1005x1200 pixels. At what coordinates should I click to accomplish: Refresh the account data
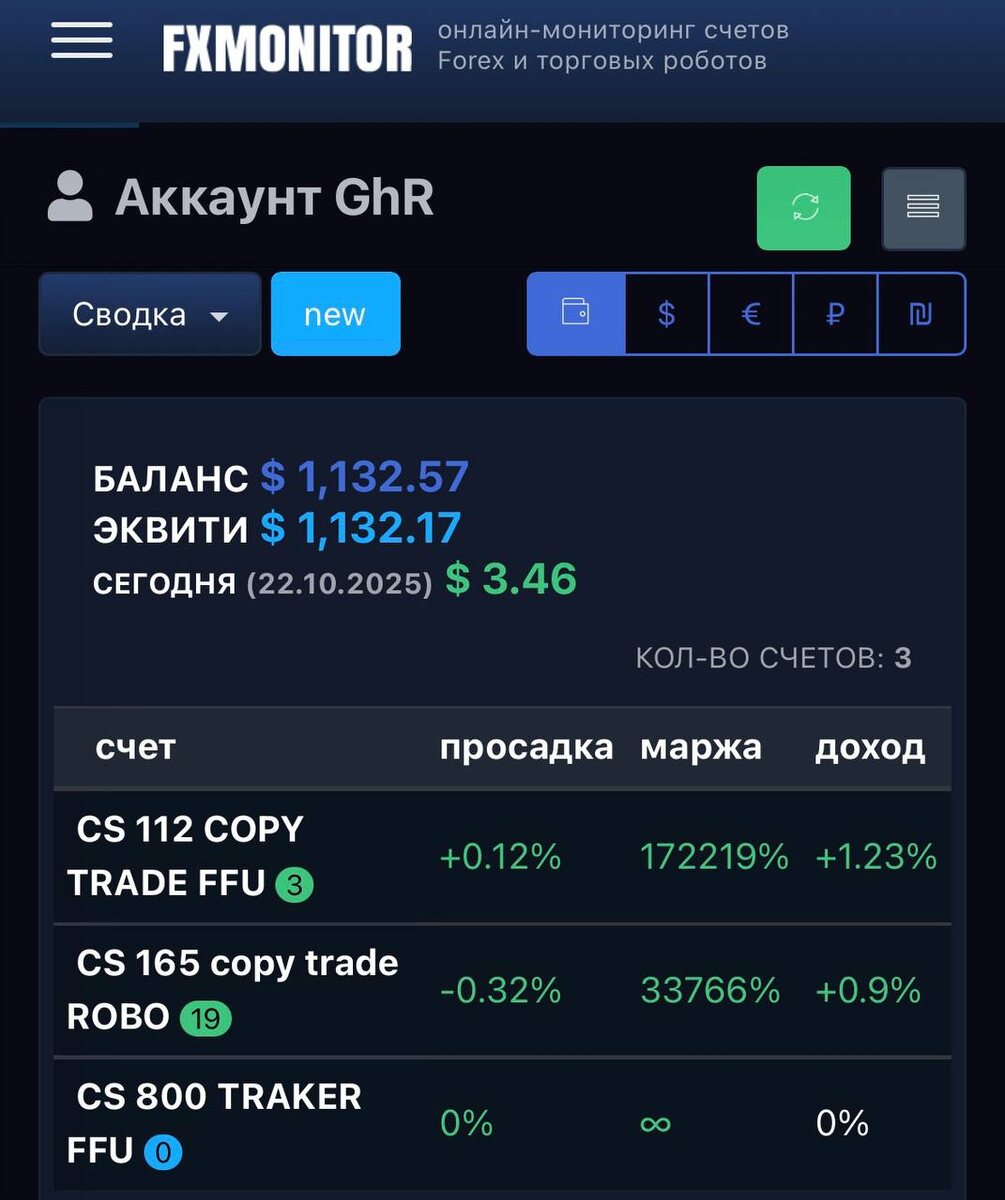[803, 208]
